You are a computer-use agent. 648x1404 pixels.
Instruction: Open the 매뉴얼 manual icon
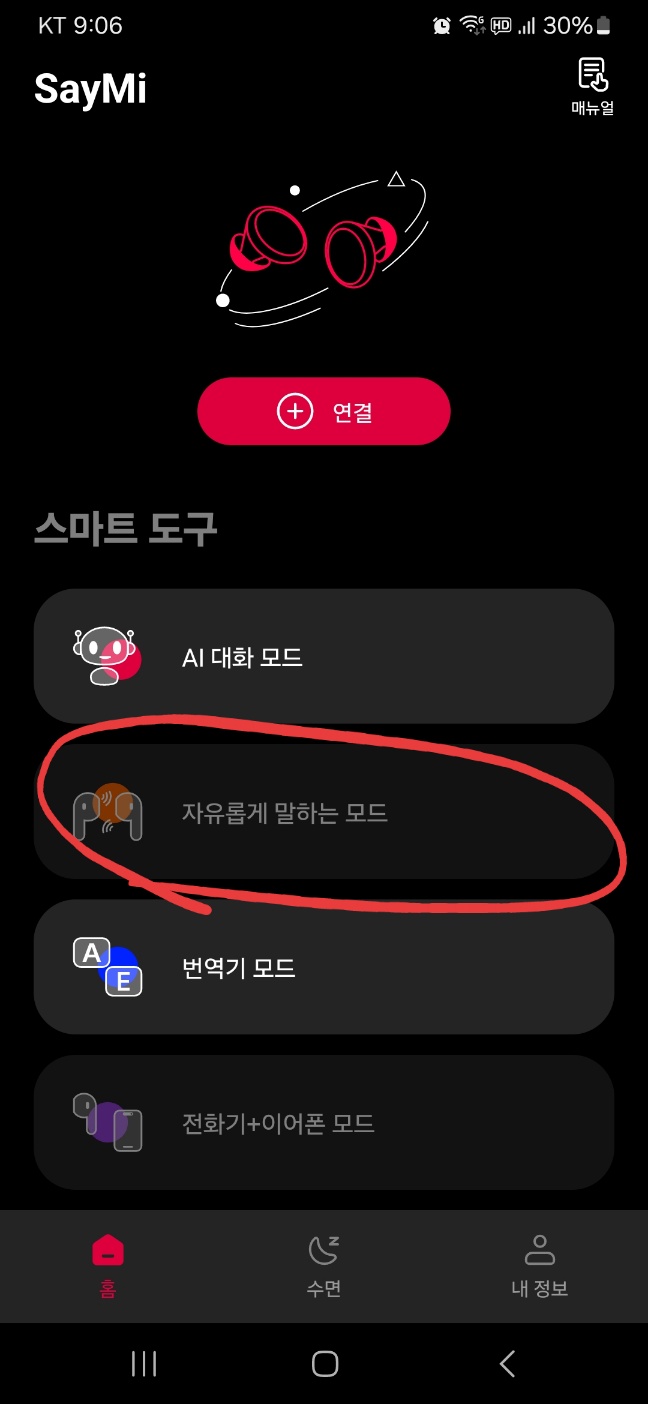[x=592, y=86]
